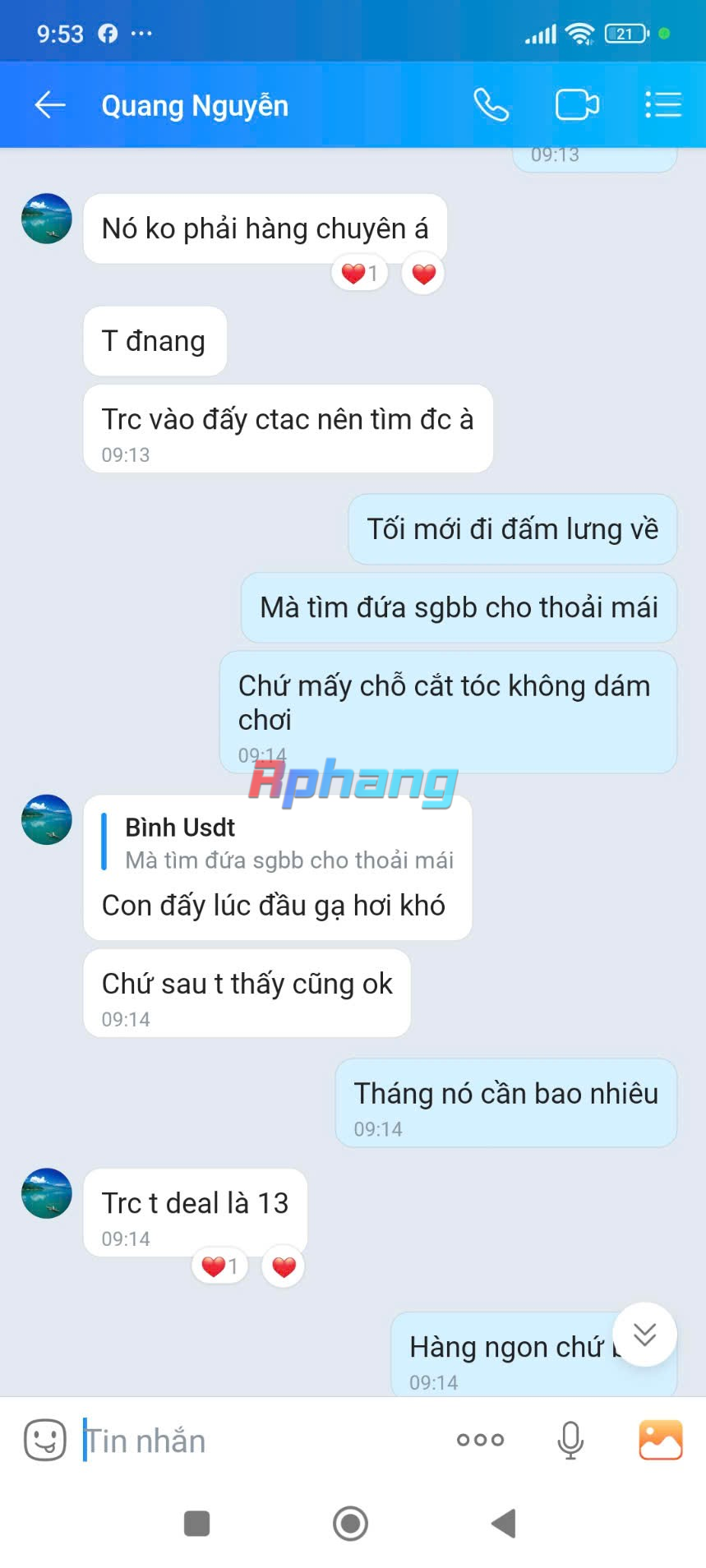React with heart to "Trc t deal là 13"
Image resolution: width=706 pixels, height=1568 pixels.
coord(284,1267)
